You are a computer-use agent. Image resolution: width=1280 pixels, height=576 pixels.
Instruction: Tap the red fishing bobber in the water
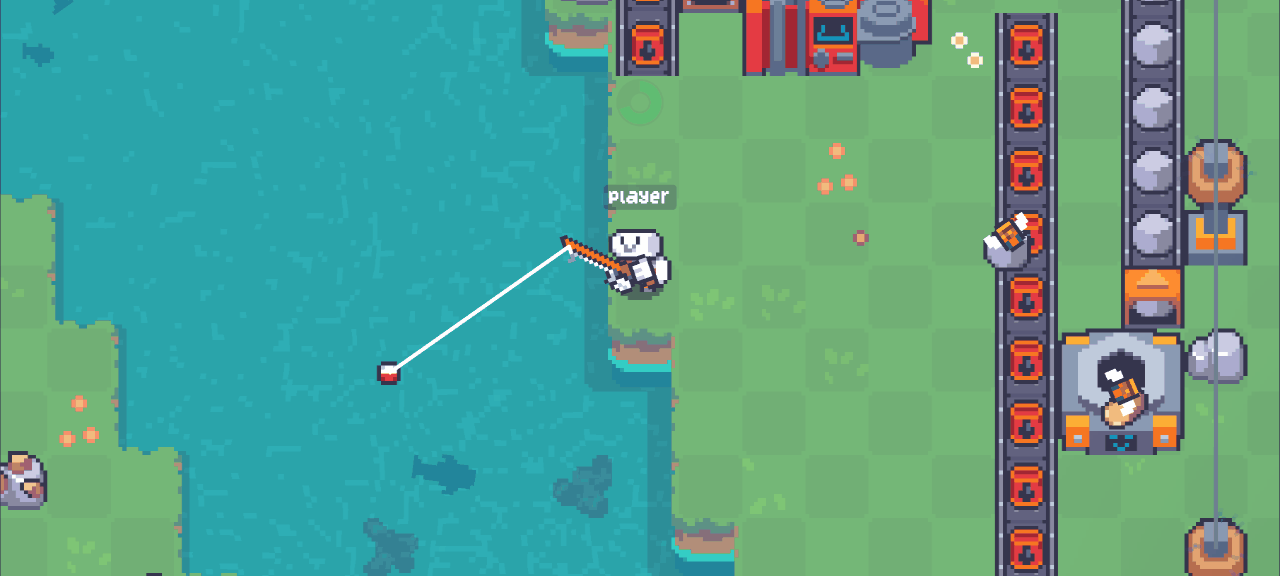[x=389, y=373]
